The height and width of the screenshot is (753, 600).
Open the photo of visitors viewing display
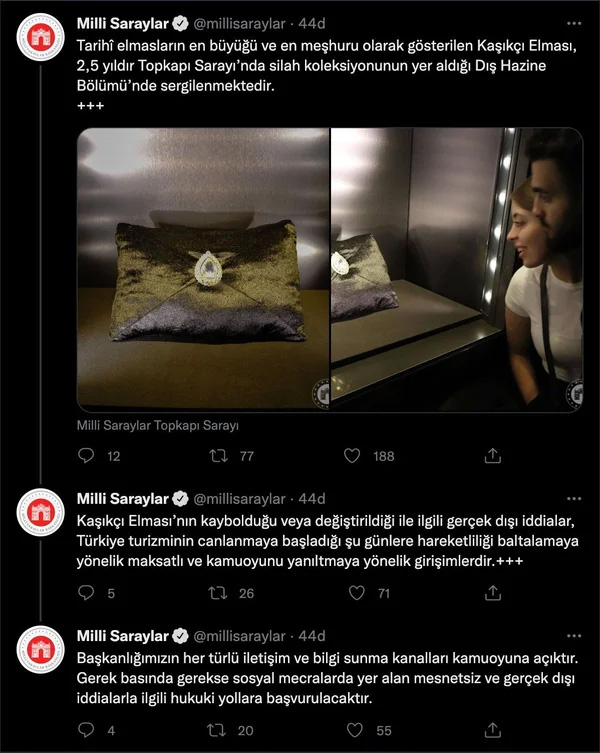(x=457, y=269)
